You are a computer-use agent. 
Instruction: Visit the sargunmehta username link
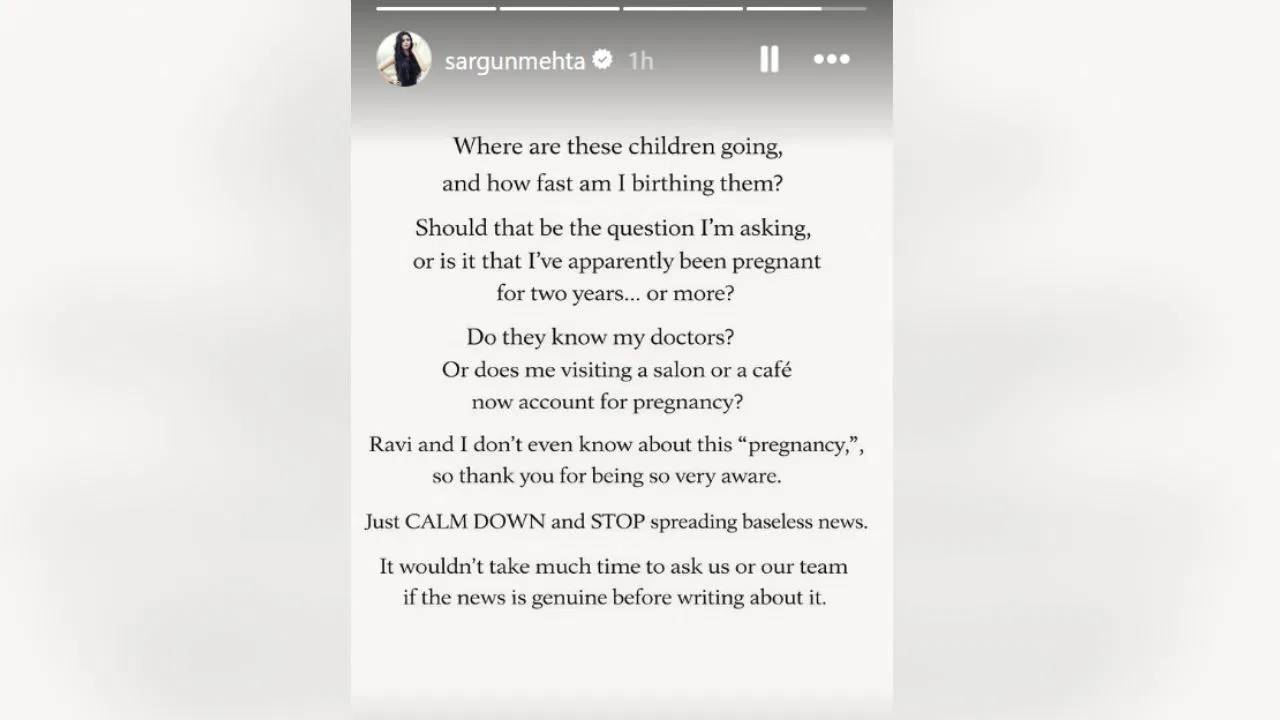[x=514, y=61]
